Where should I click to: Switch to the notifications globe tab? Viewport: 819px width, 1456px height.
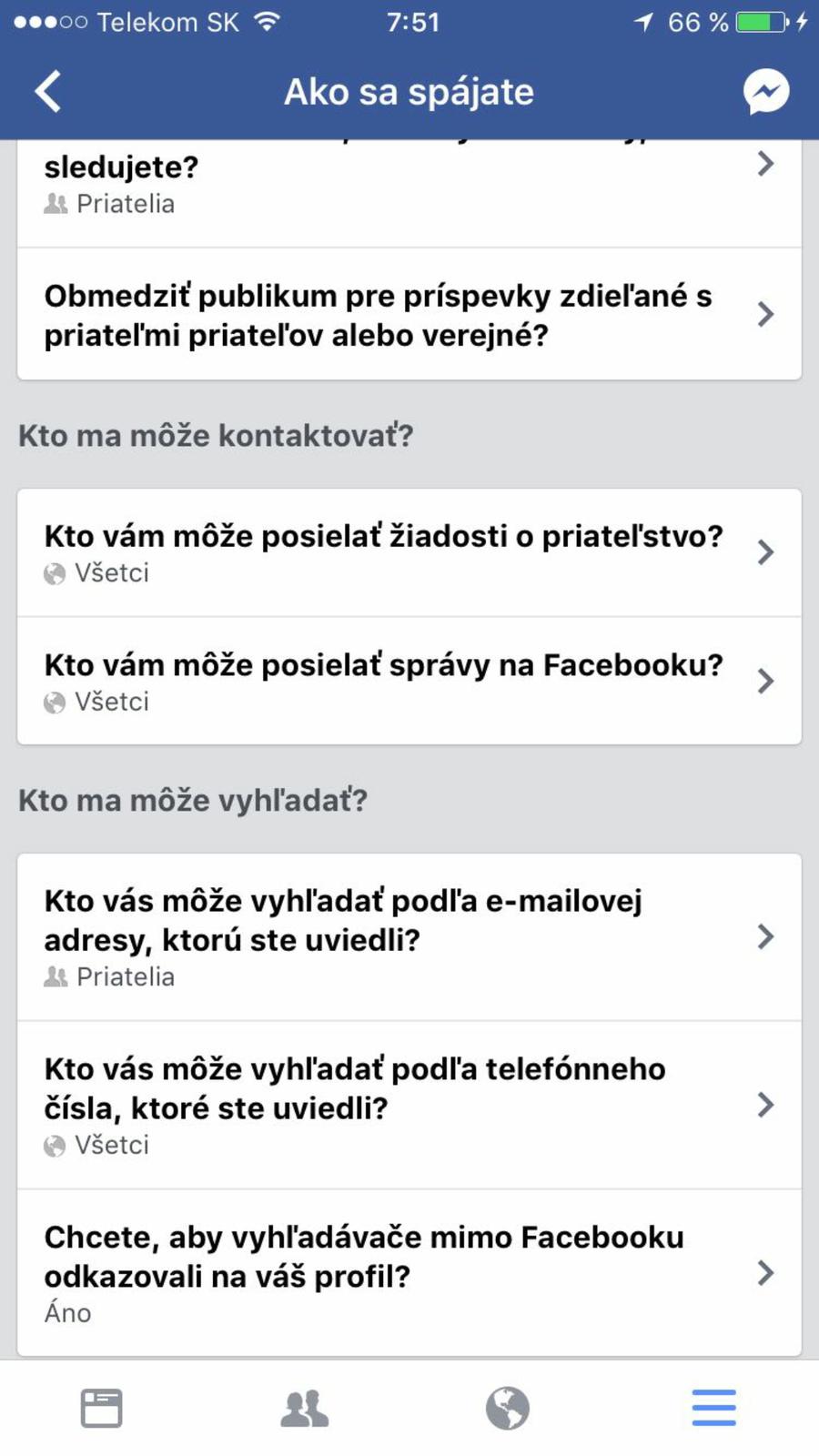[x=508, y=1408]
